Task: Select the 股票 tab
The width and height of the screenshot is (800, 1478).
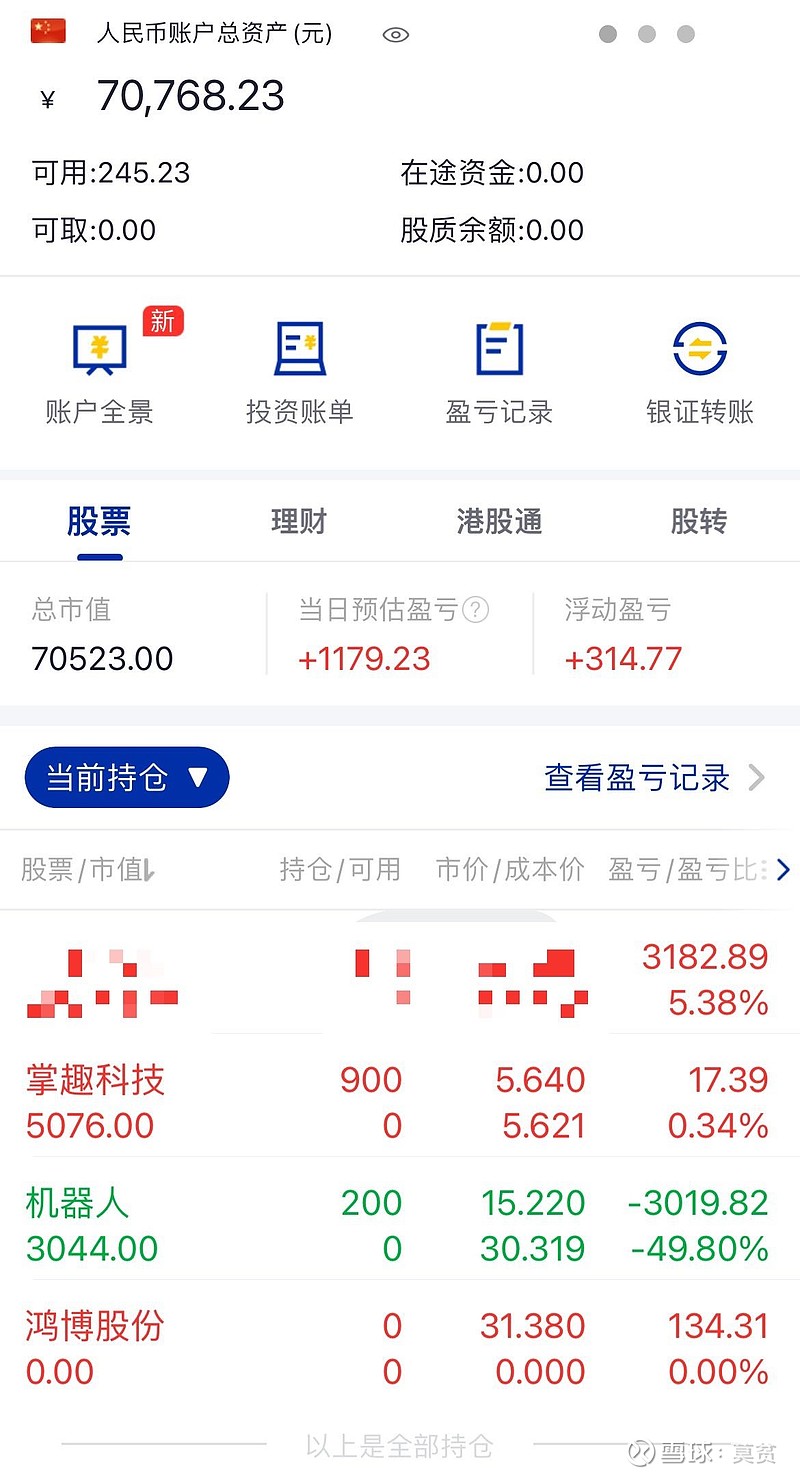Action: (99, 521)
